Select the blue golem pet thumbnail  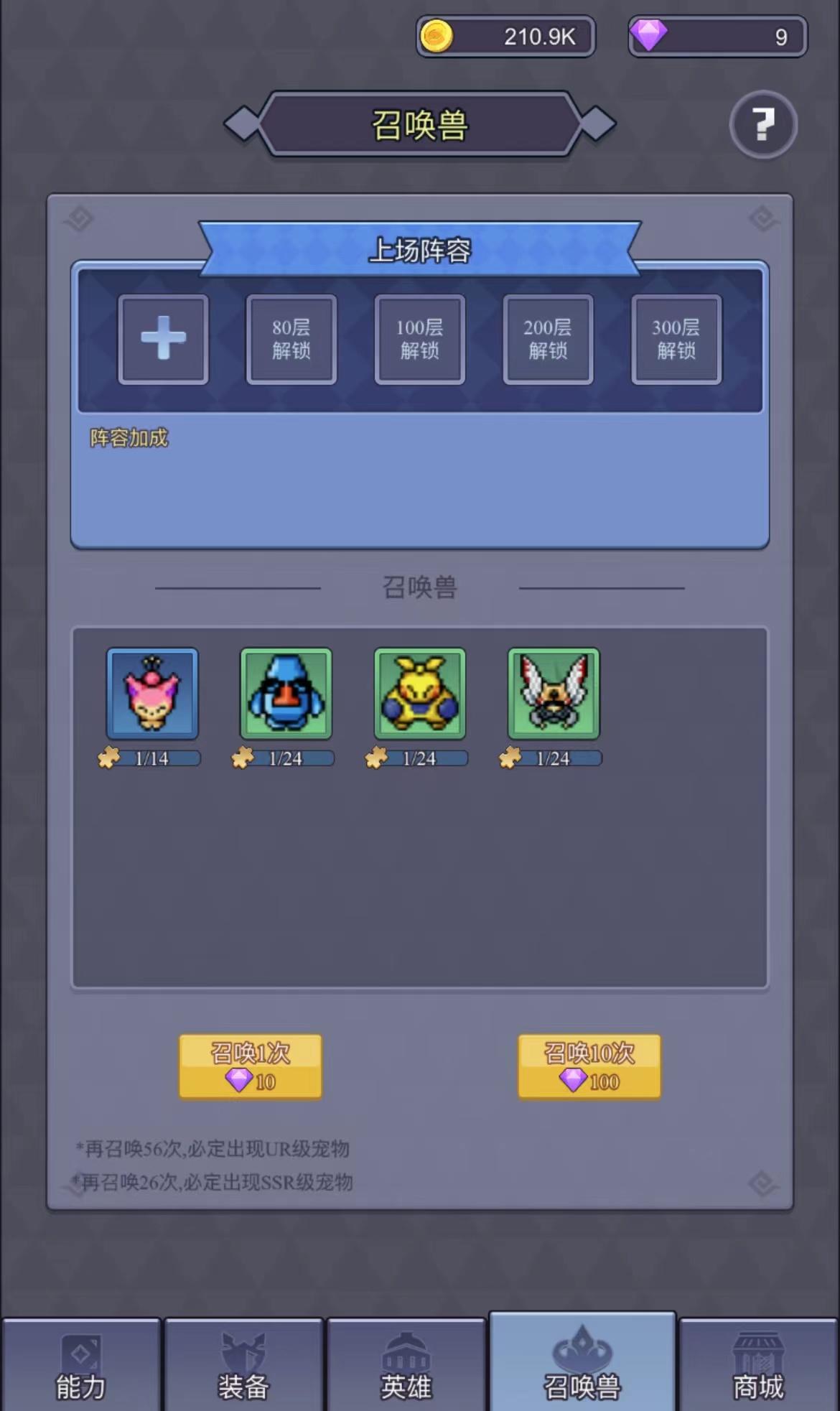(285, 694)
